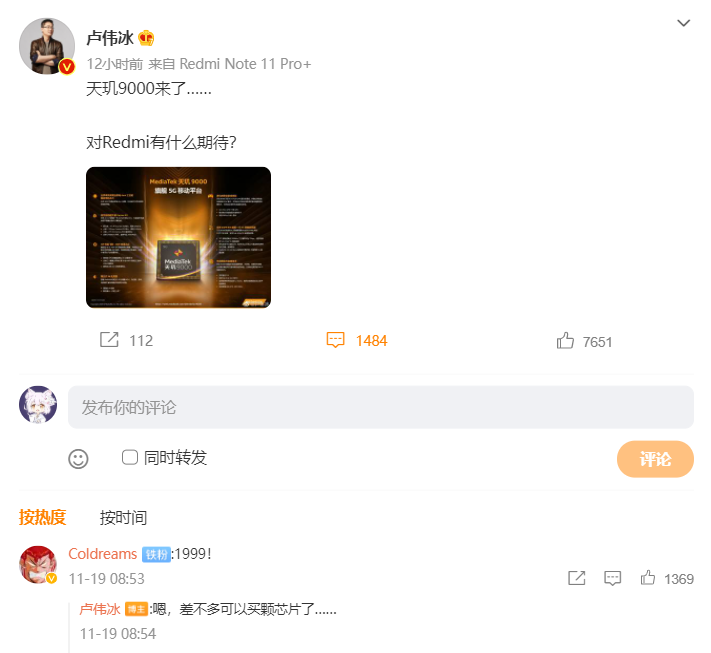Viewport: 711px width, 653px height.
Task: Tap the 发布你的评论 comment field
Action: [x=380, y=407]
